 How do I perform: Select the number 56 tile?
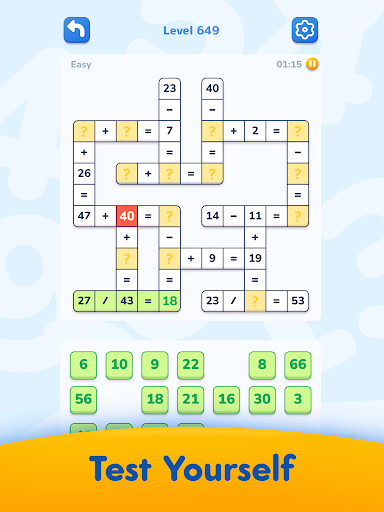83,400
